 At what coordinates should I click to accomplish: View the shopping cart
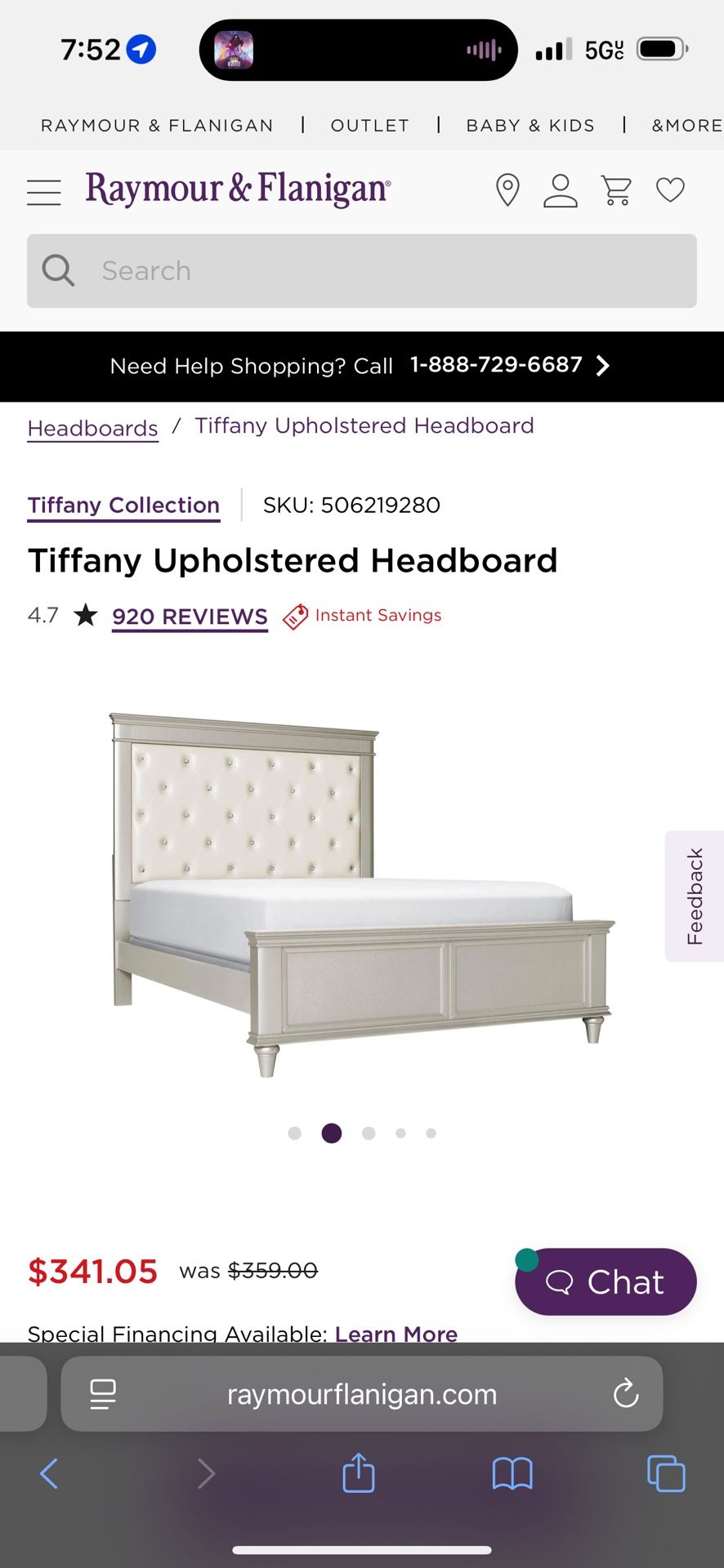(x=615, y=189)
